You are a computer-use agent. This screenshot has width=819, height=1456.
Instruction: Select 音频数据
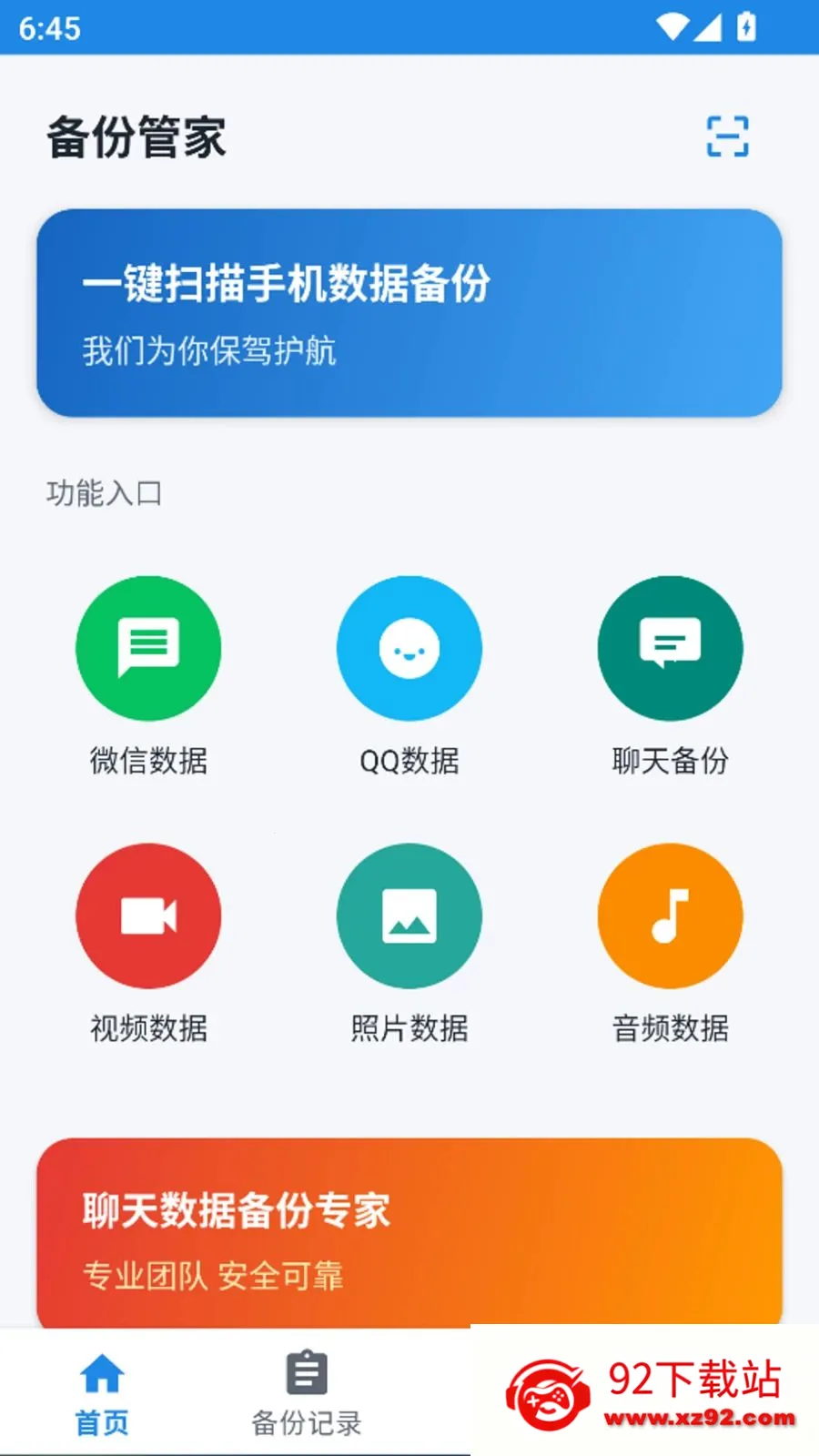pos(671,944)
